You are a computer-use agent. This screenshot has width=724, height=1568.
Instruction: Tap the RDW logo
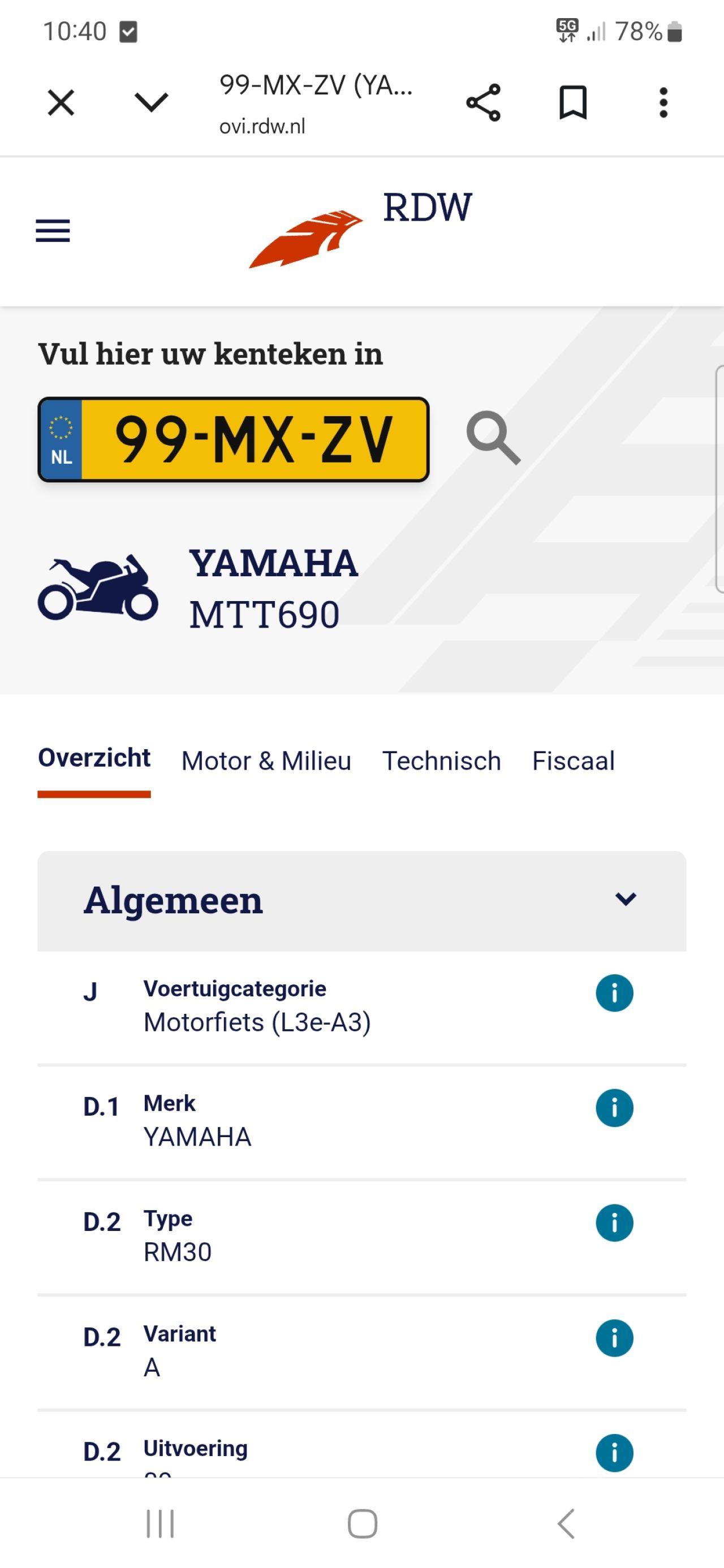tap(361, 230)
